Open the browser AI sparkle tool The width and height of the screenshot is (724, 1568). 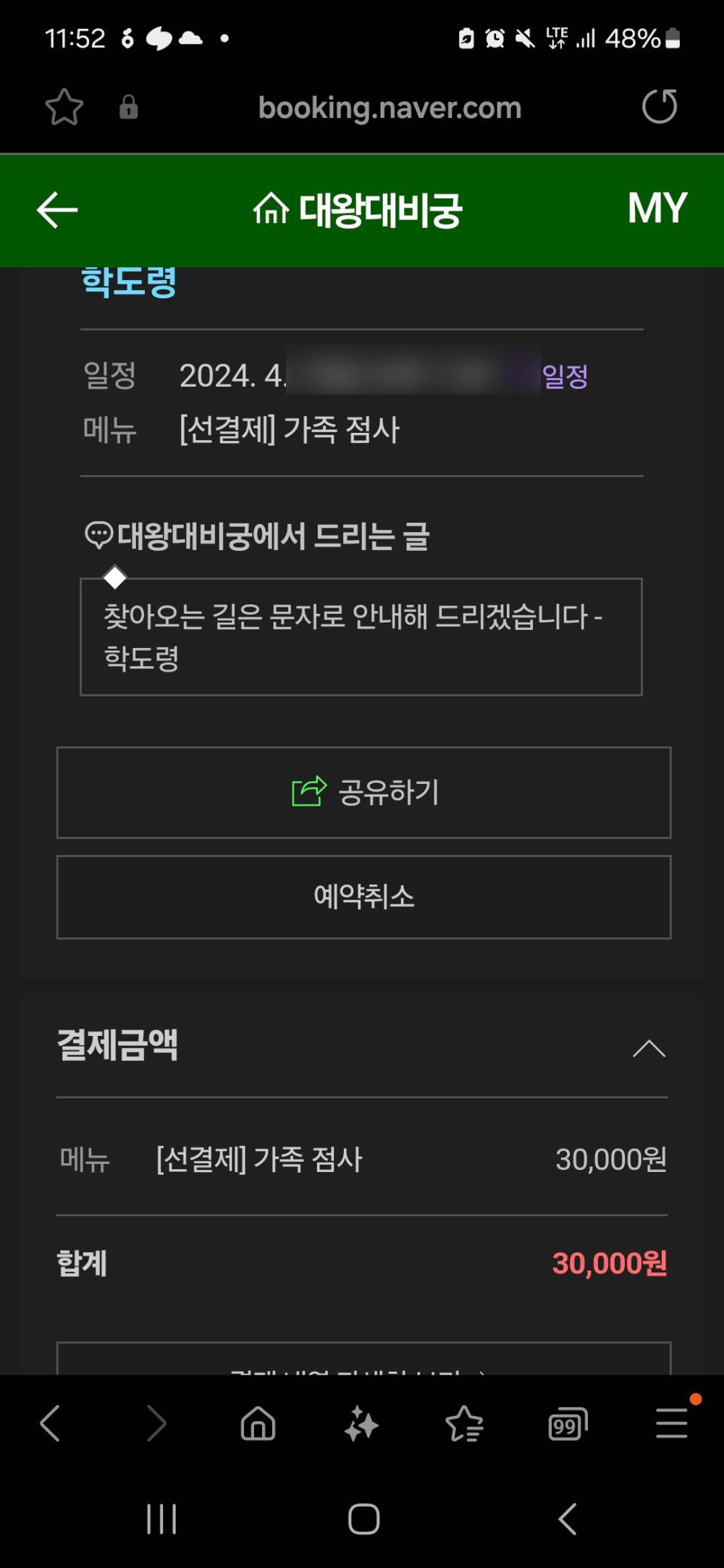tap(361, 1425)
